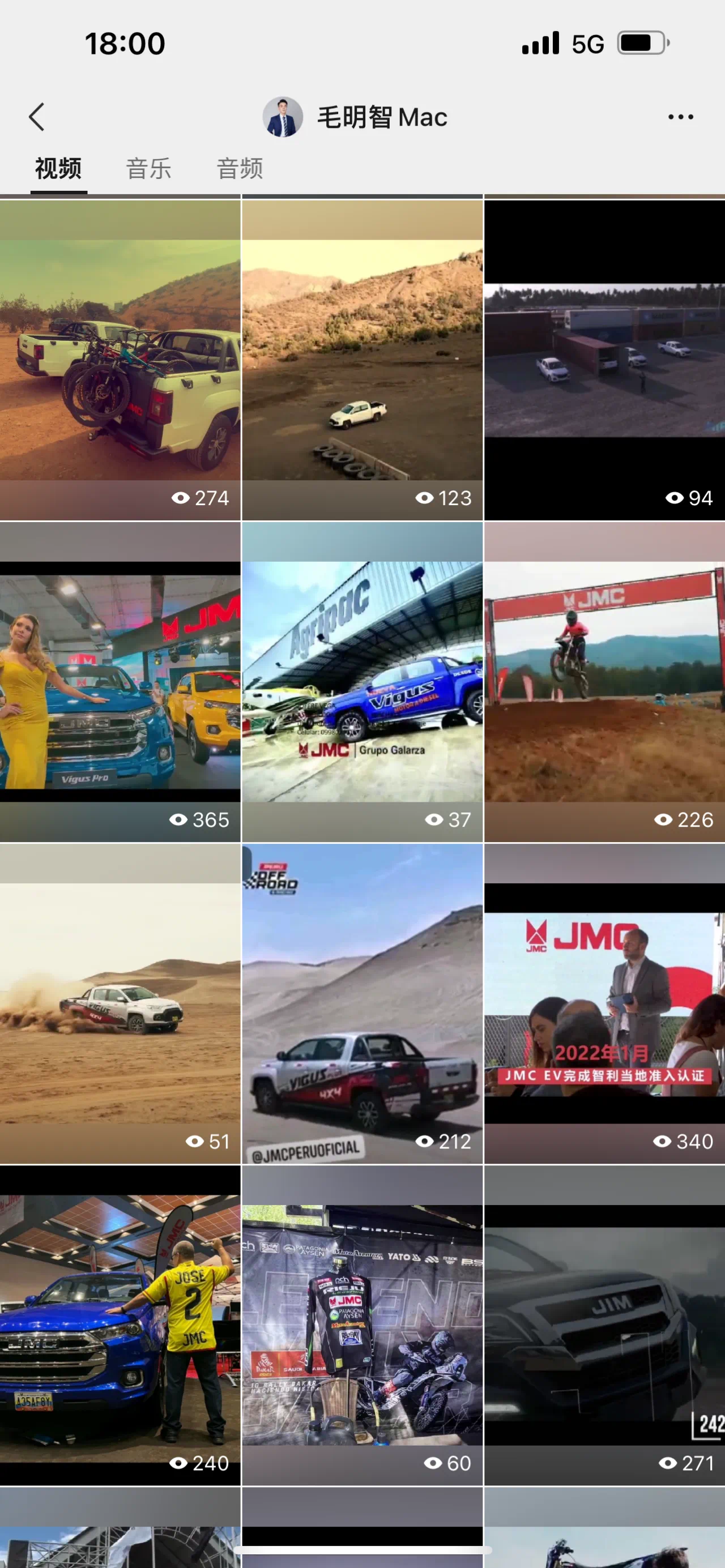
Task: Switch to the 音乐 tab
Action: click(x=148, y=169)
